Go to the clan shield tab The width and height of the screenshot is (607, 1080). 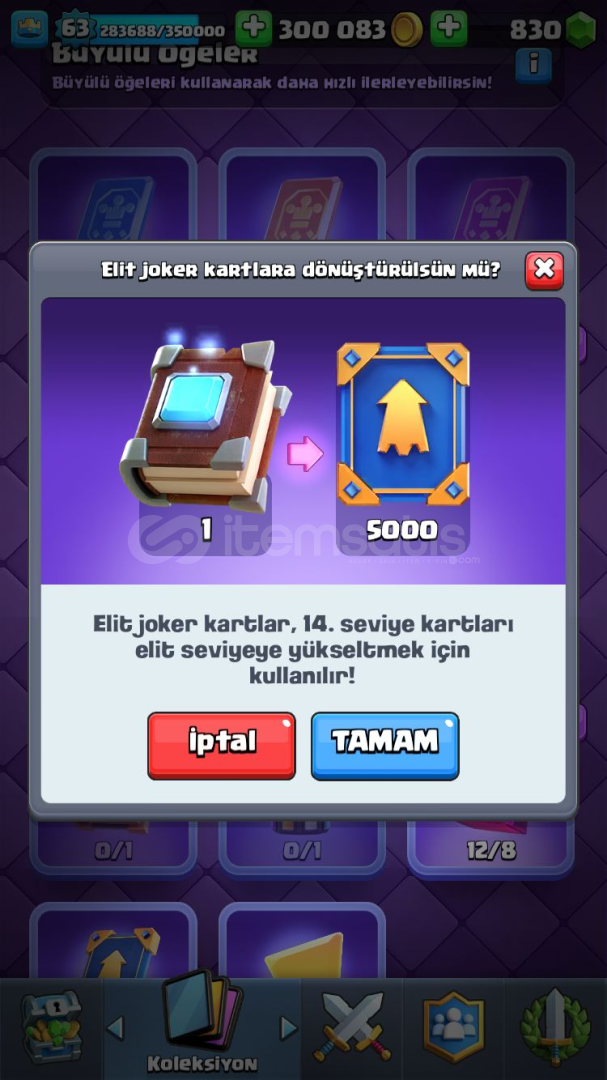click(453, 1026)
